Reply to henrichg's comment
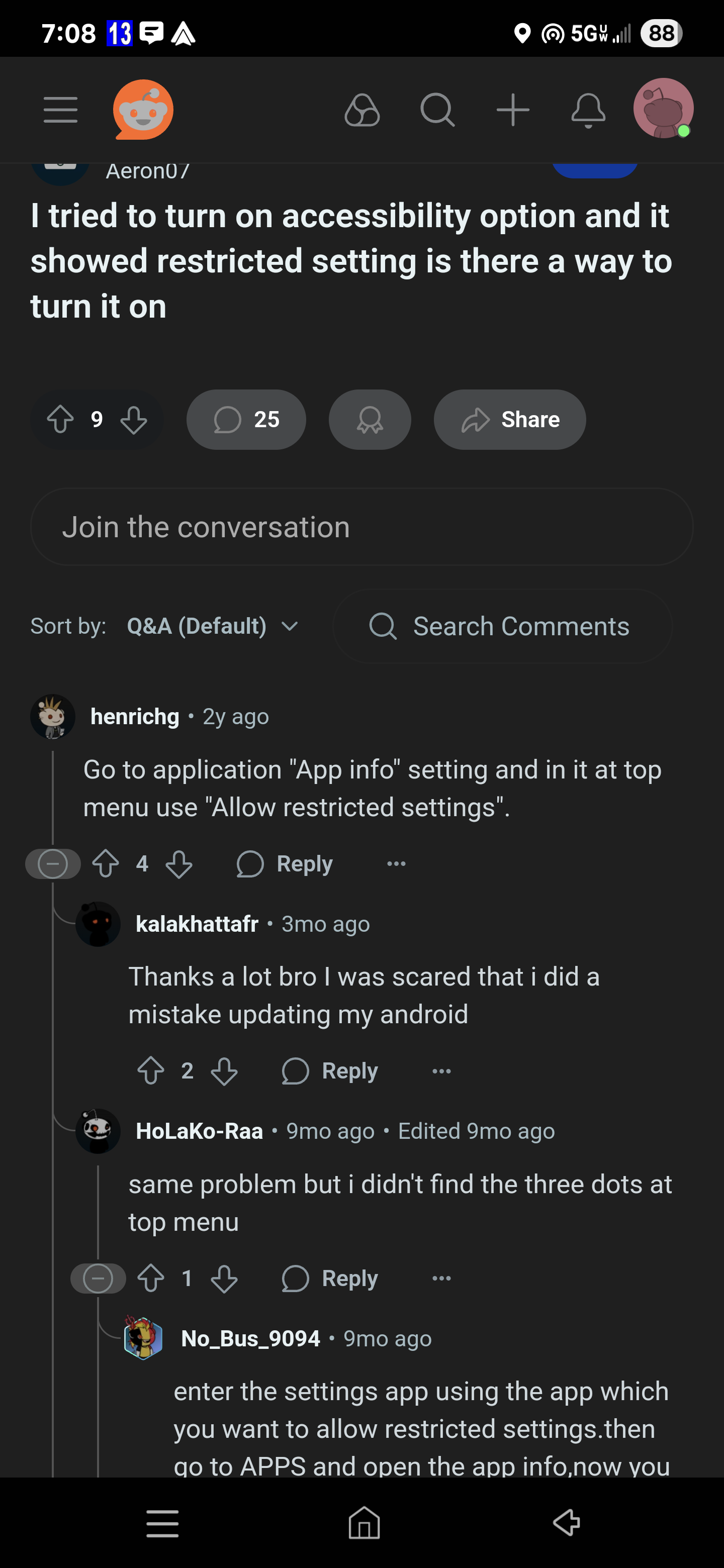The width and height of the screenshot is (724, 1568). point(285,864)
